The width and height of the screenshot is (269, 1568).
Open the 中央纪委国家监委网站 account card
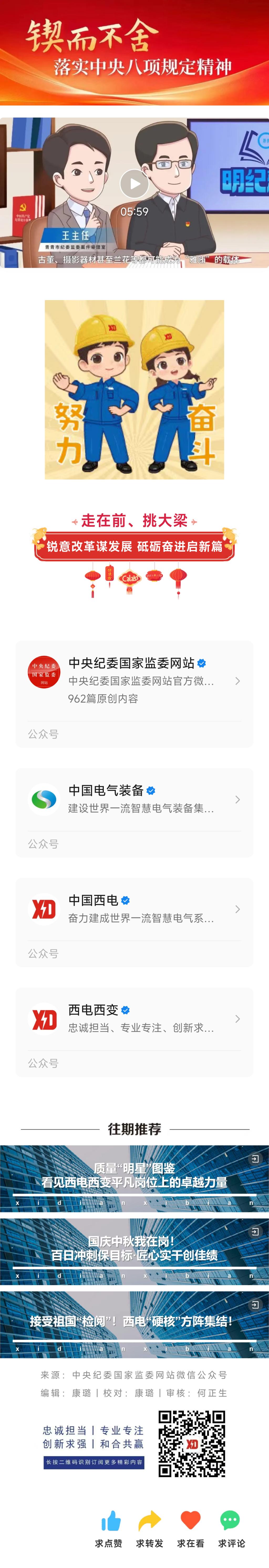(x=134, y=681)
